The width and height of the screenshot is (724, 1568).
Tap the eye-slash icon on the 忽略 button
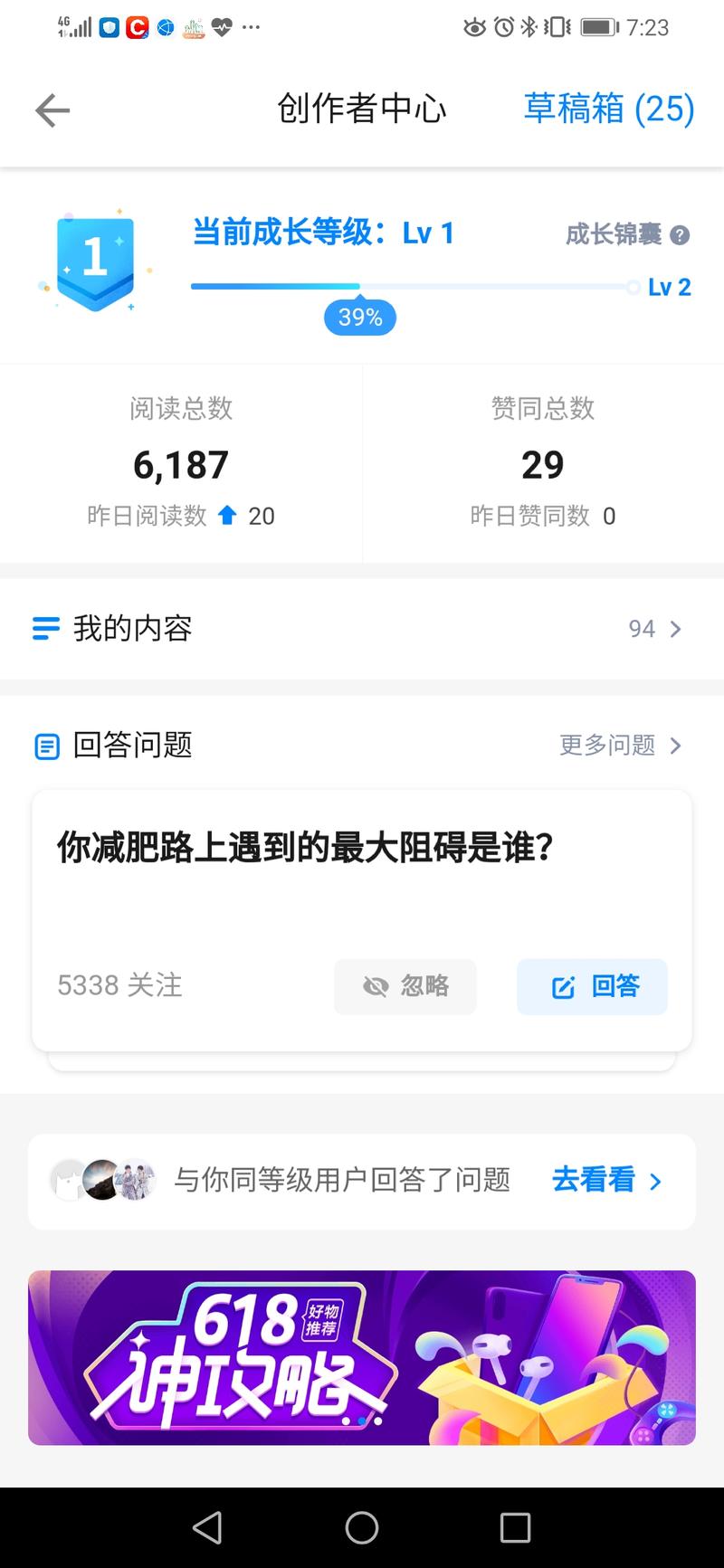click(x=376, y=987)
